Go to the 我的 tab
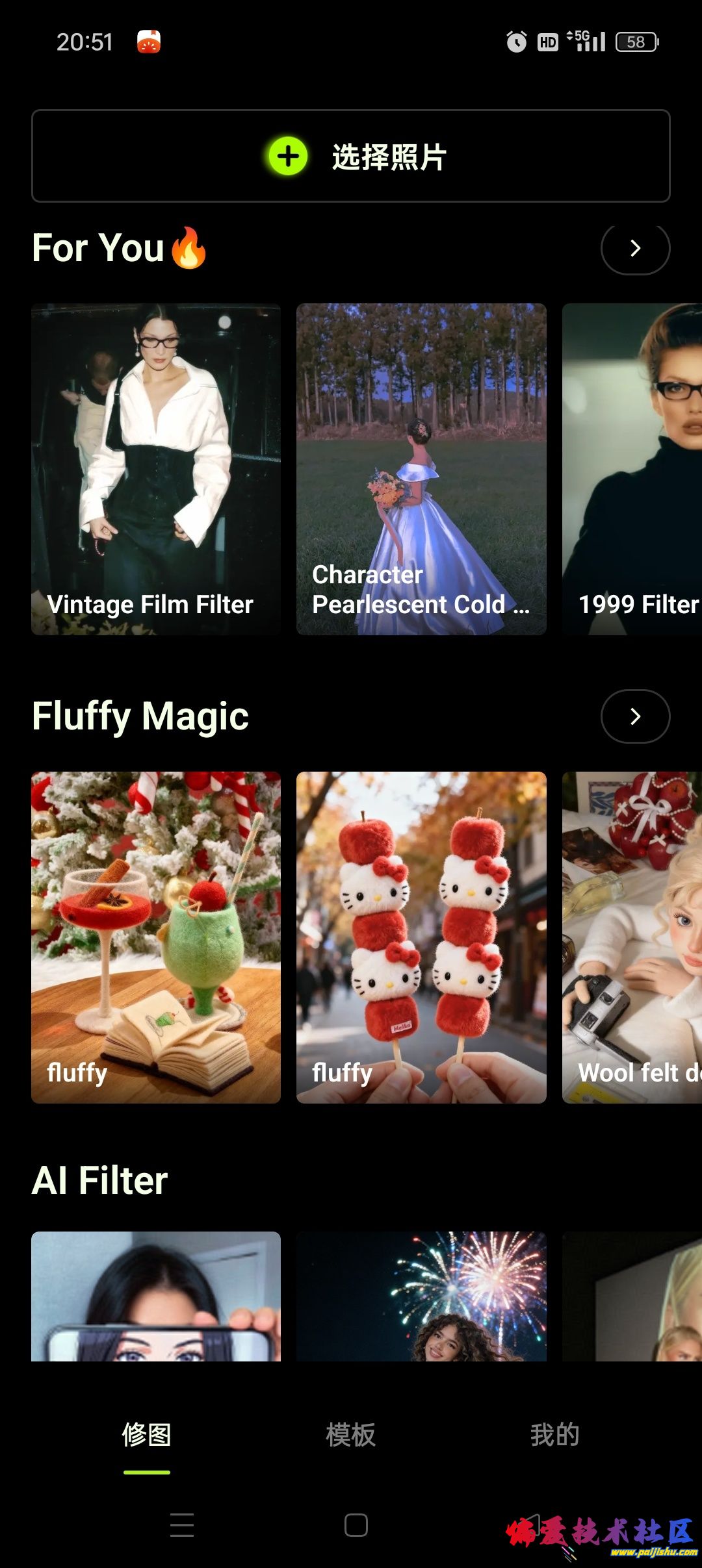The image size is (702, 1568). click(x=554, y=1435)
